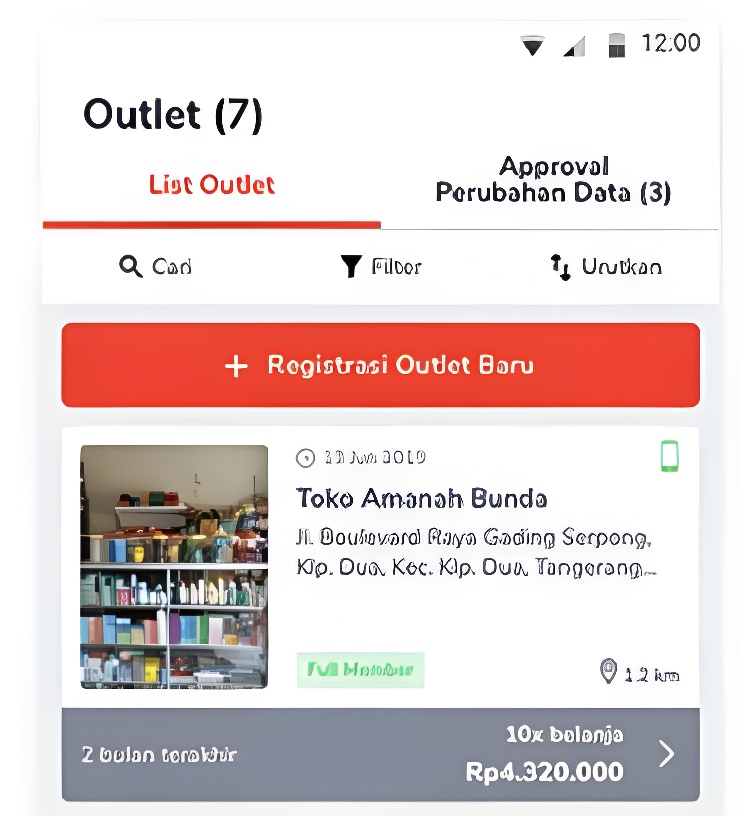Open the Approval Perubahan Data tab
The image size is (740, 816).
pyautogui.click(x=552, y=180)
